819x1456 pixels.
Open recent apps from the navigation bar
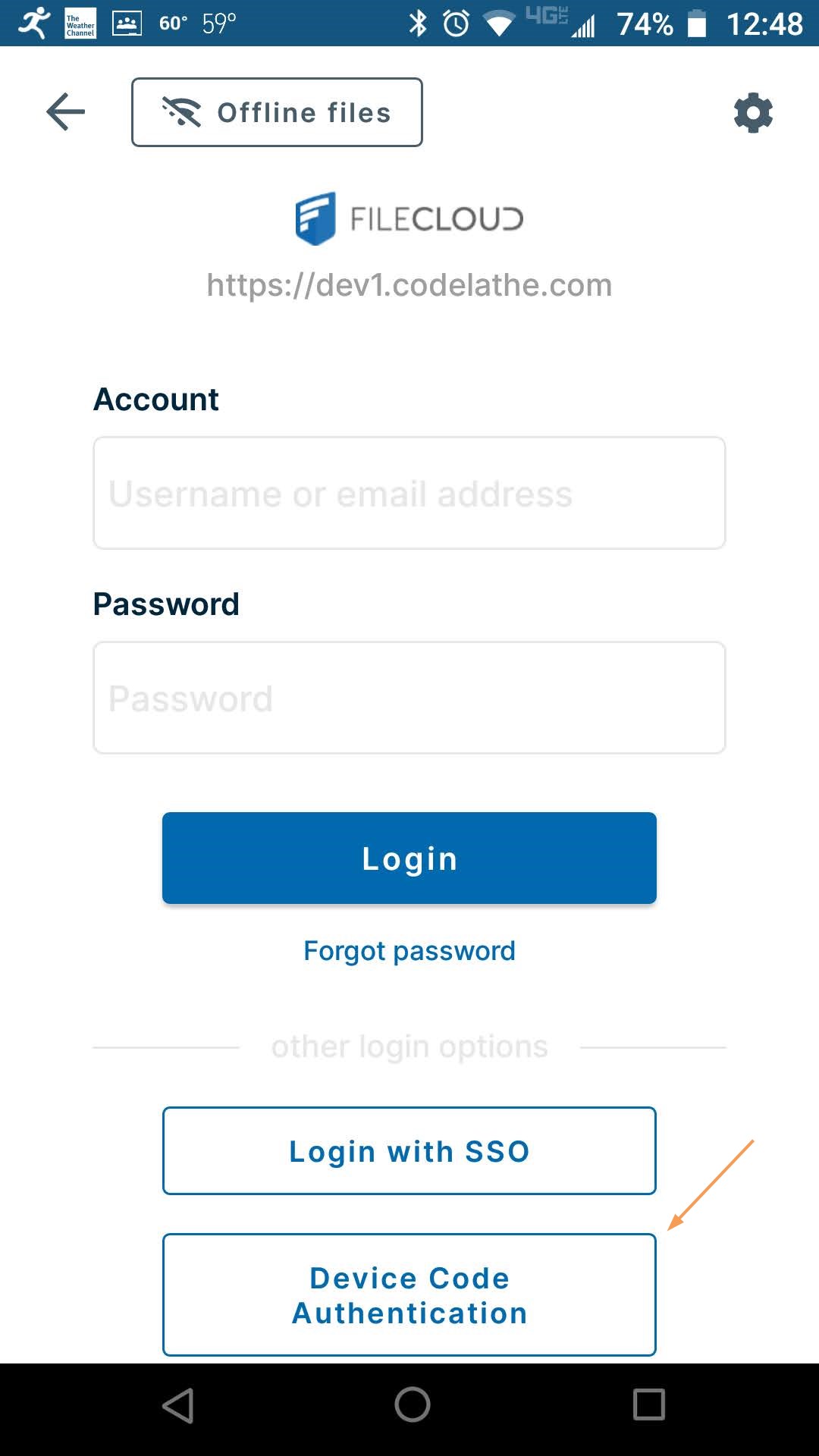click(649, 1404)
